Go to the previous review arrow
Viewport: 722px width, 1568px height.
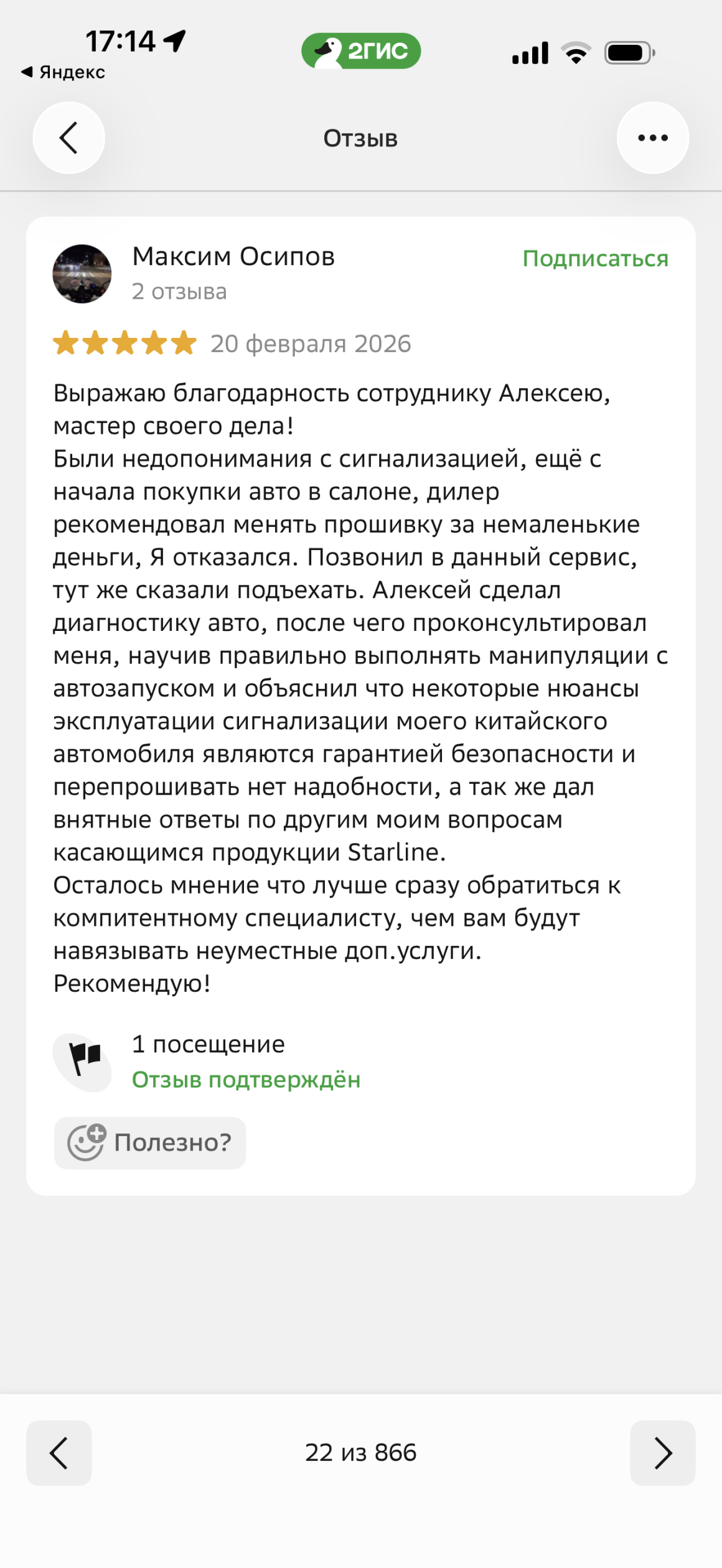tap(59, 1453)
